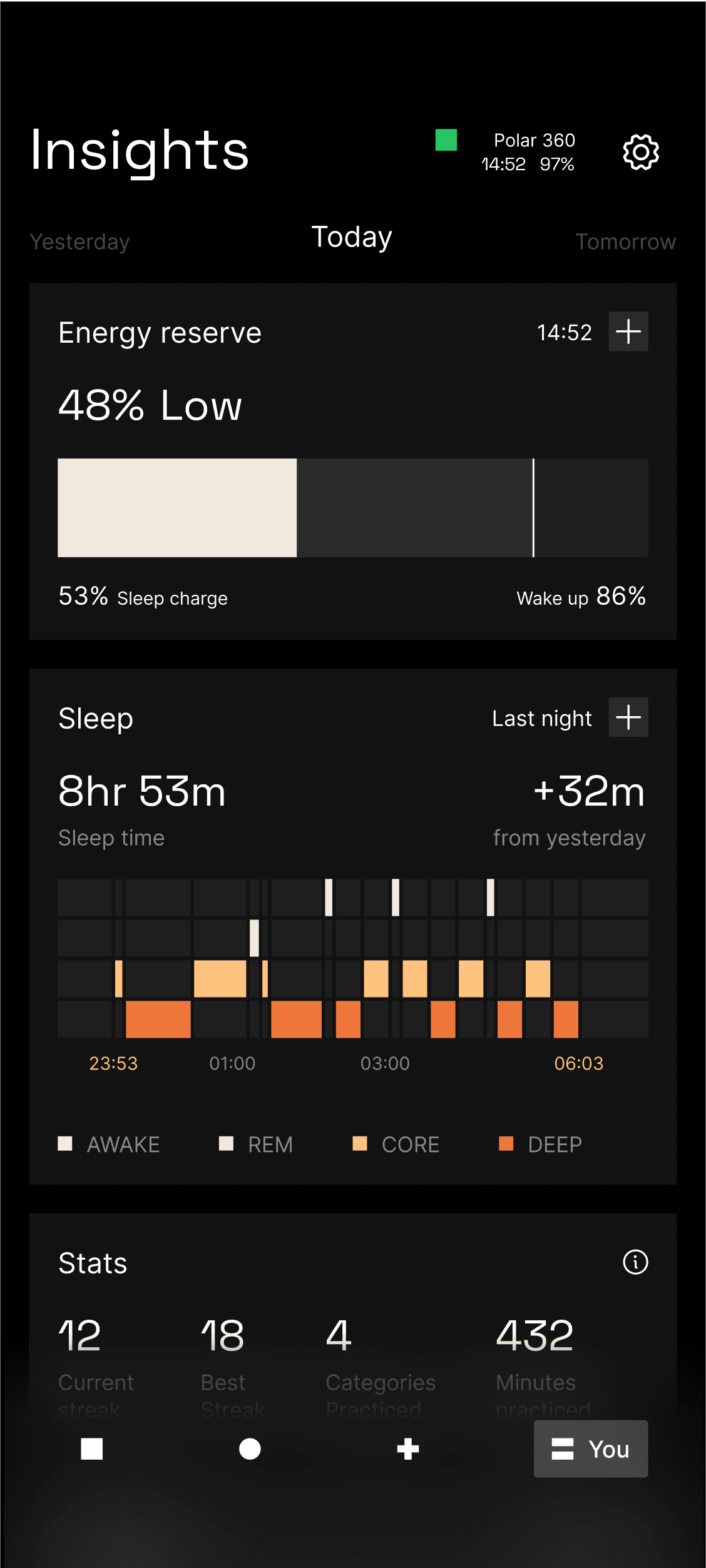Image resolution: width=706 pixels, height=1568 pixels.
Task: Switch to Tomorrow's view
Action: click(x=626, y=241)
